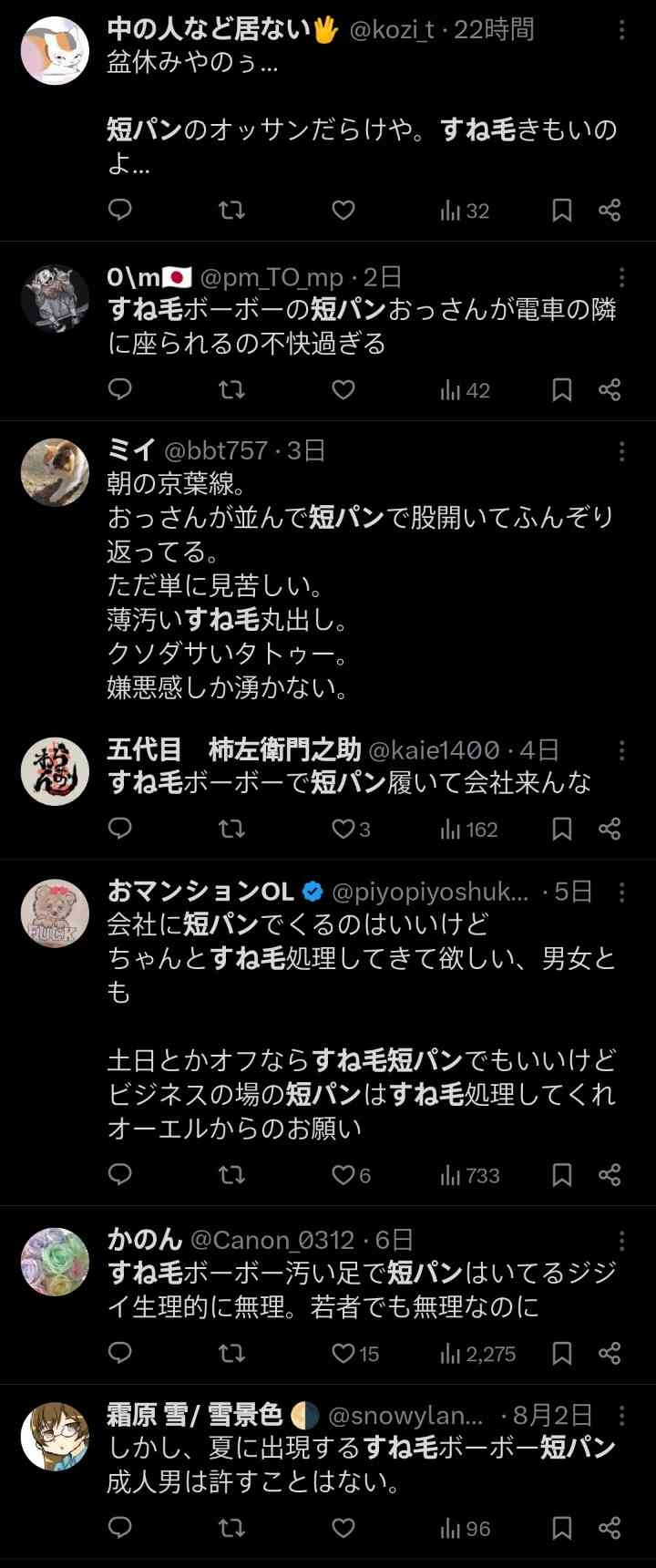This screenshot has height=1568, width=656.
Task: Open overflow menu on 霜原 雪's post
Action: click(x=622, y=1416)
